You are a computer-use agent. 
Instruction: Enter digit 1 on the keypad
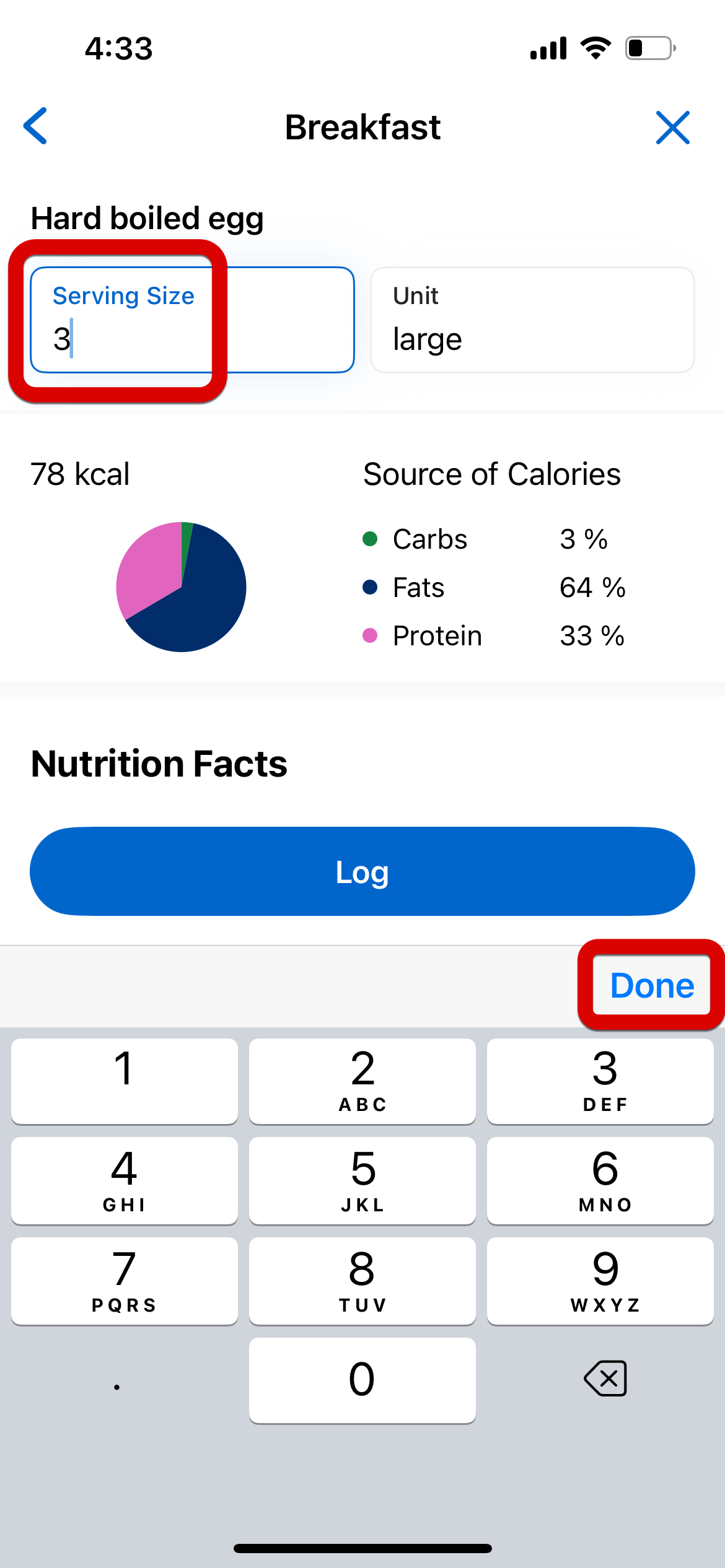click(x=124, y=1081)
